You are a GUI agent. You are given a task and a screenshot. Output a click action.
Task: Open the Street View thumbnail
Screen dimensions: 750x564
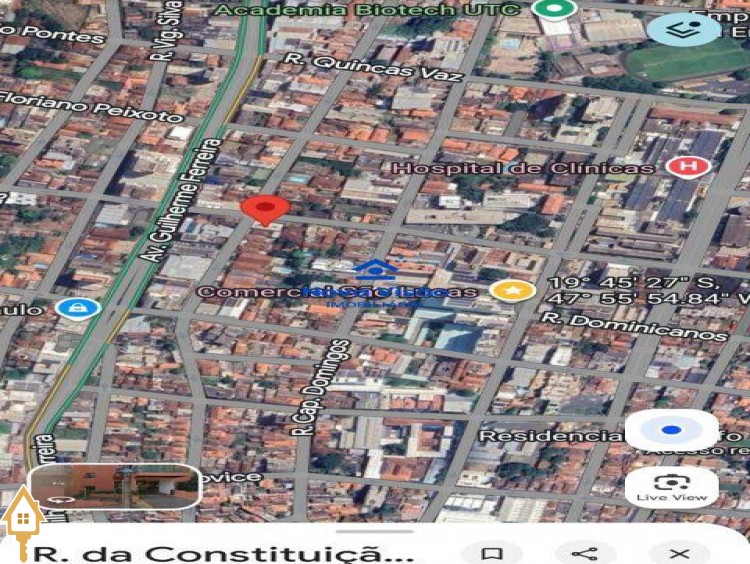click(115, 488)
